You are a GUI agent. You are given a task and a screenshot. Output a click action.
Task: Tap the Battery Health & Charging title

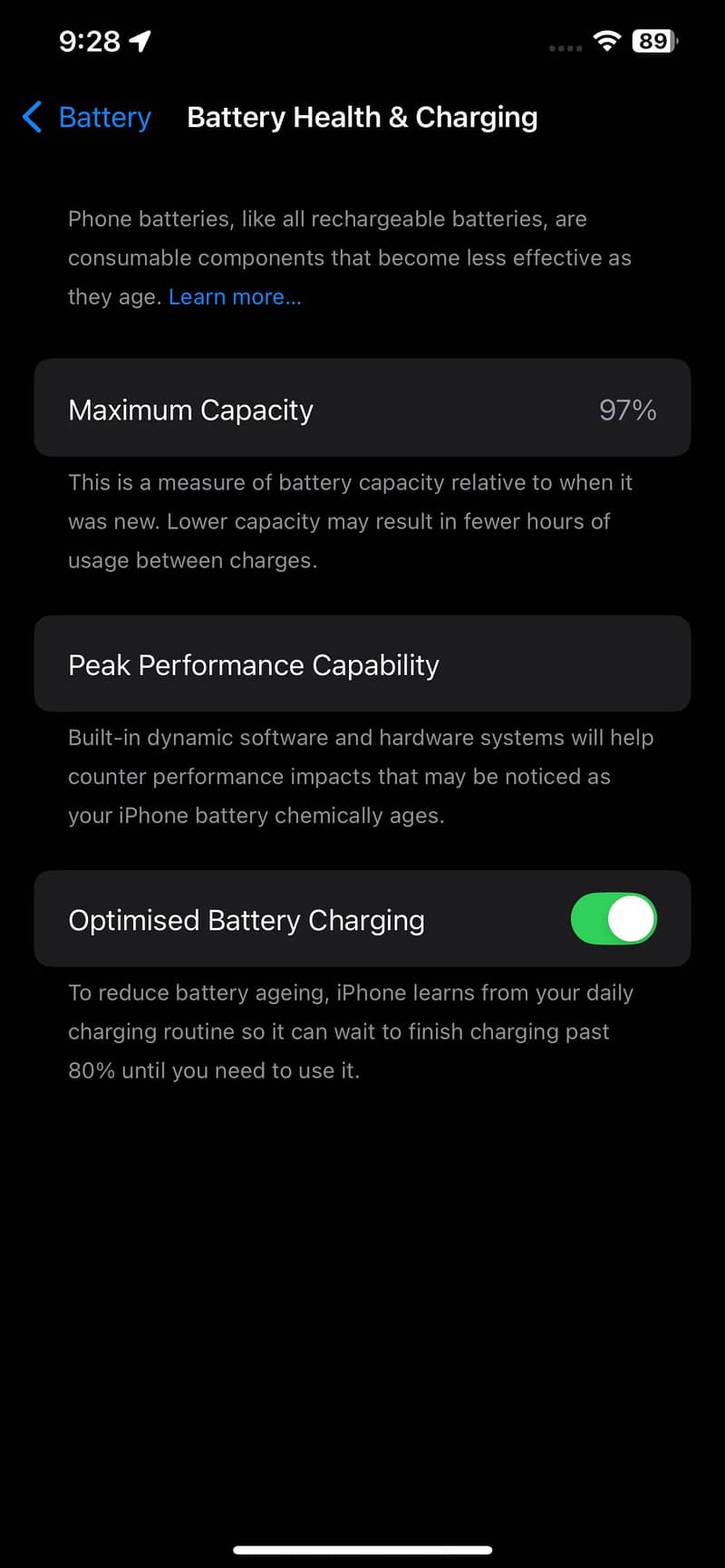362,116
